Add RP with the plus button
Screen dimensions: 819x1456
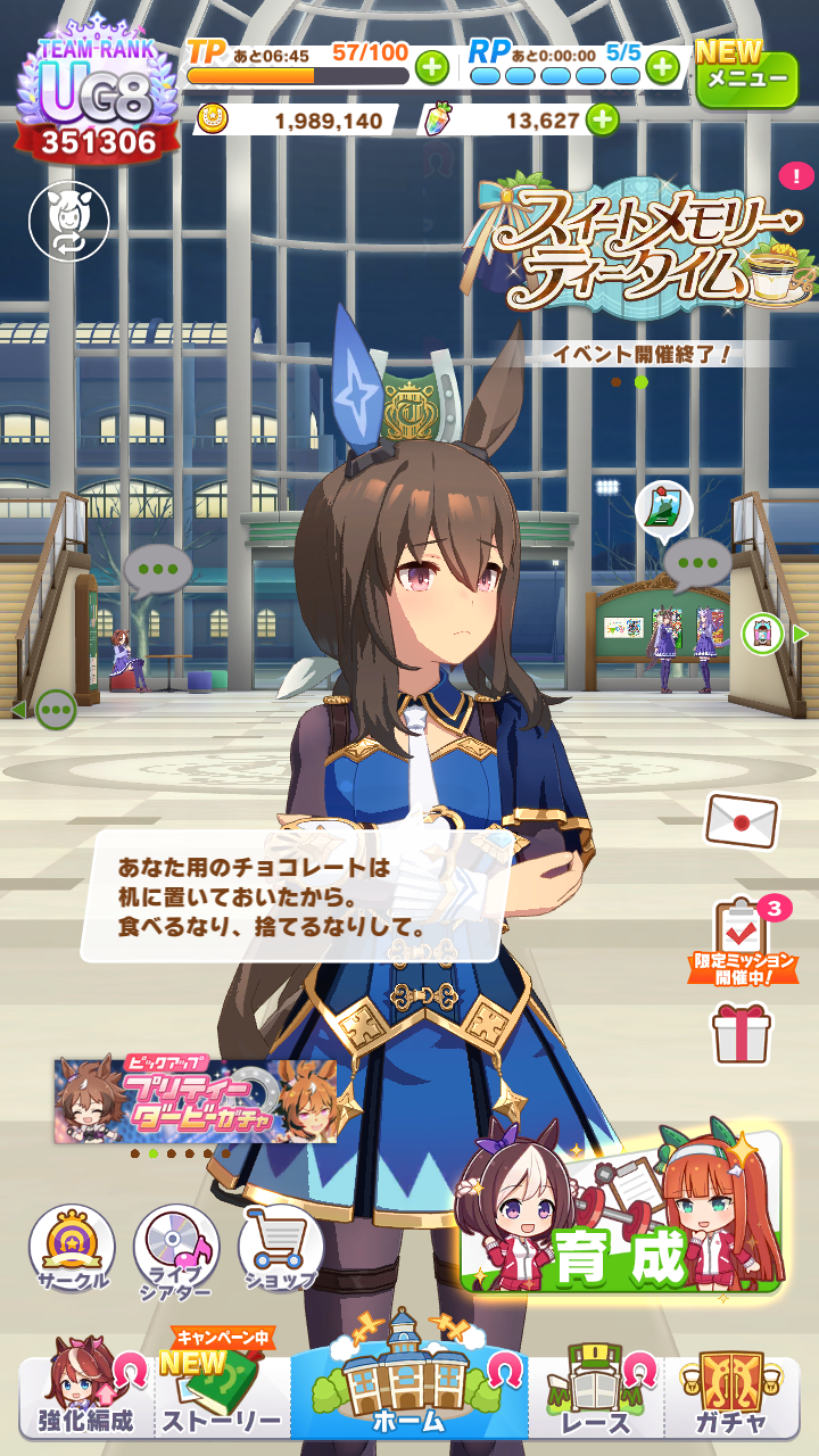[x=662, y=68]
